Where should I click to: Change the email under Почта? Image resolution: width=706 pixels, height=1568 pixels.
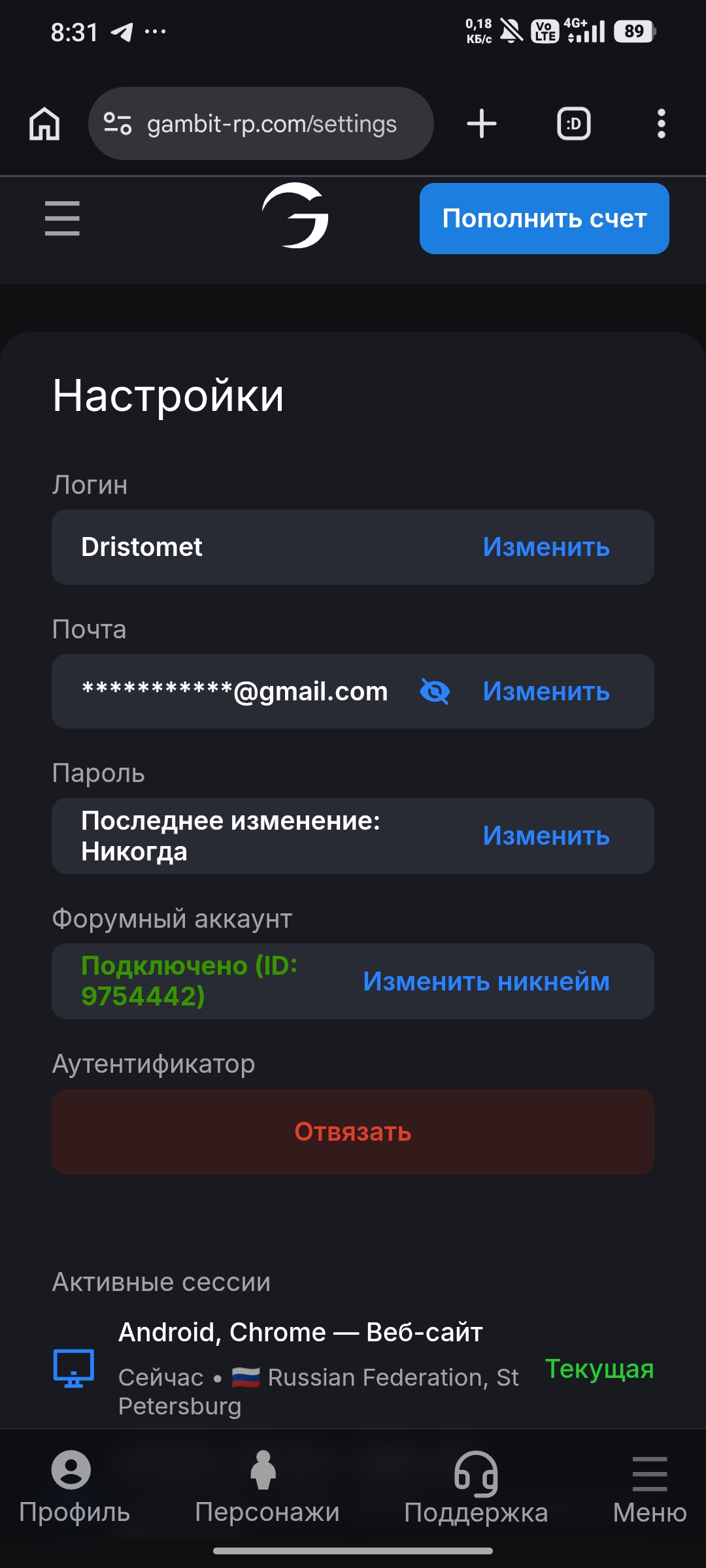point(546,691)
